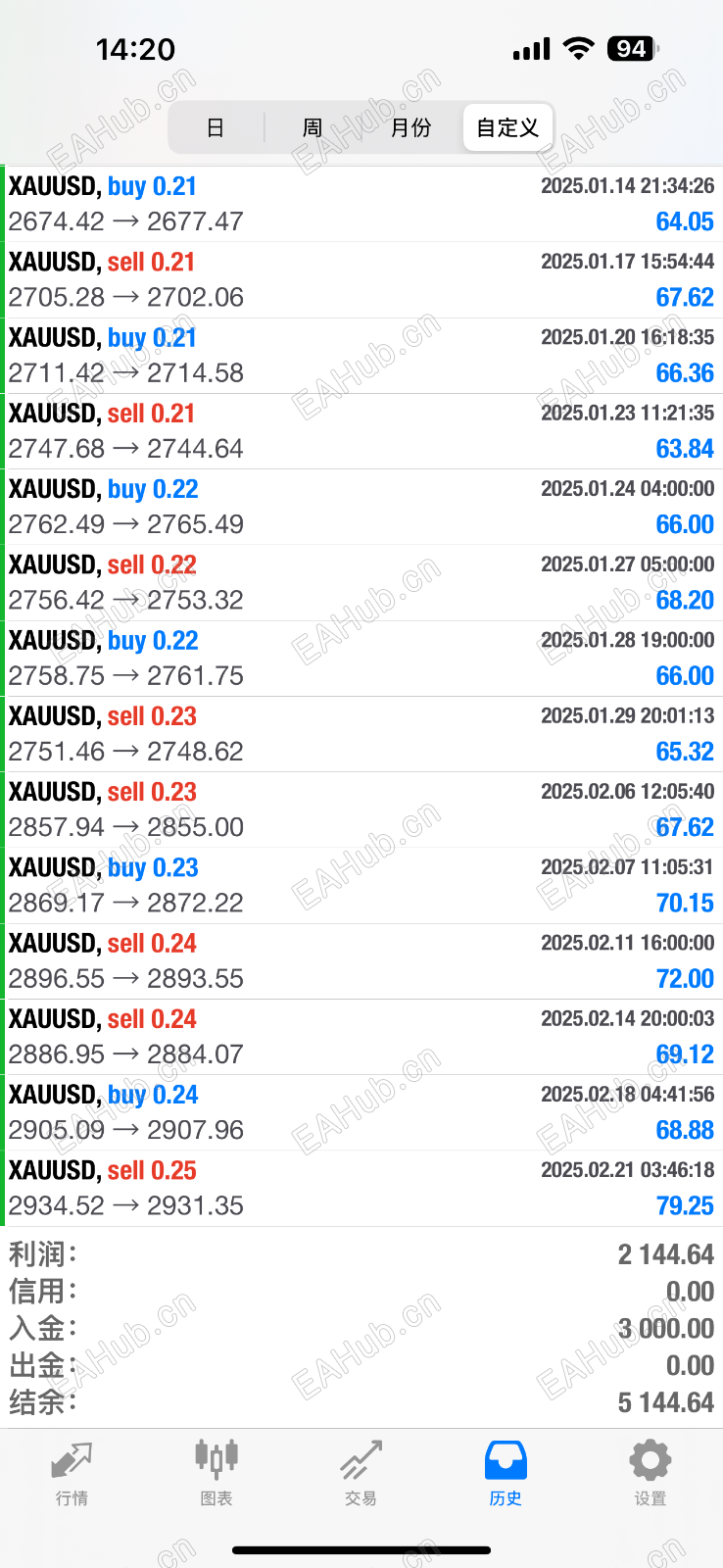Expand the buy 0.24 trade at 2905.09

click(x=361, y=1112)
